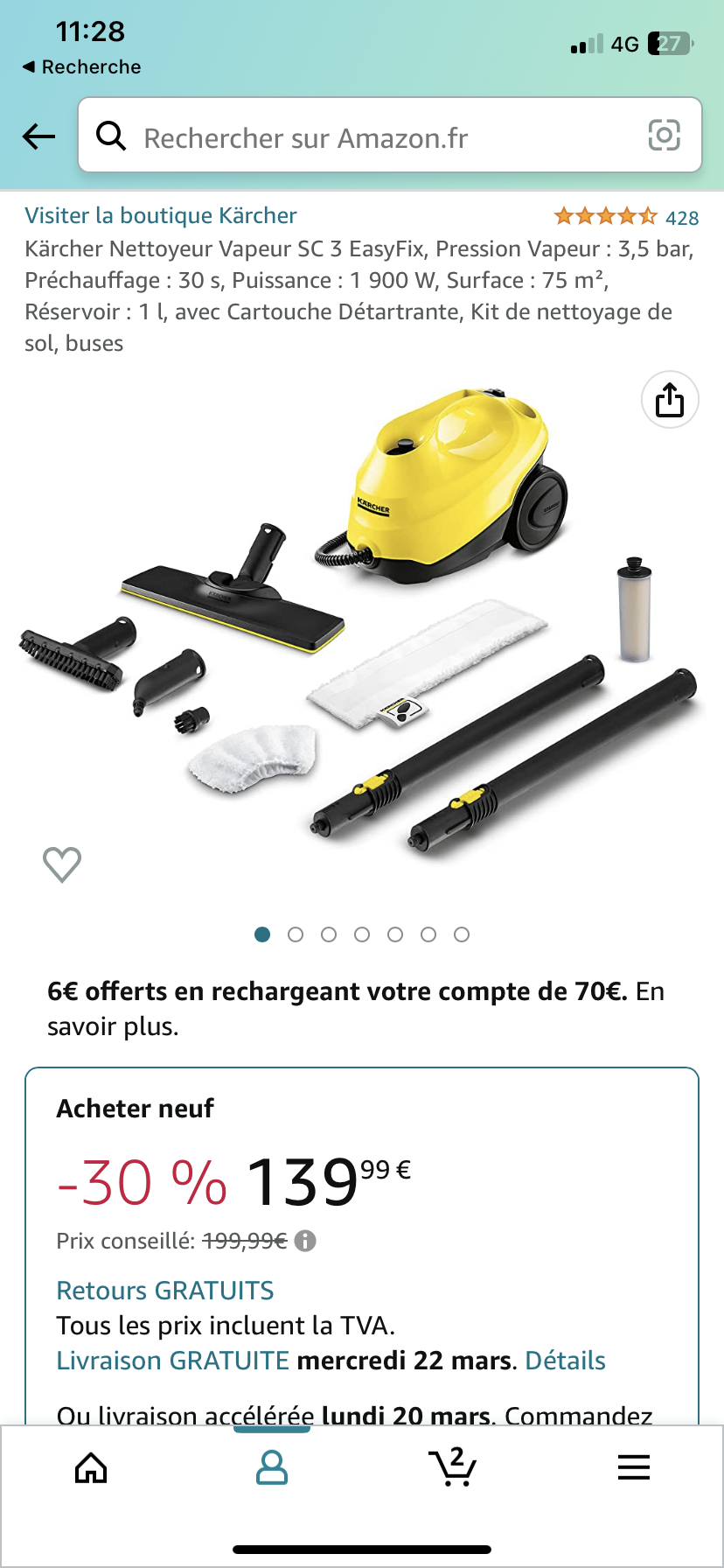The width and height of the screenshot is (724, 1568).
Task: Open your account profile icon
Action: 271,1468
